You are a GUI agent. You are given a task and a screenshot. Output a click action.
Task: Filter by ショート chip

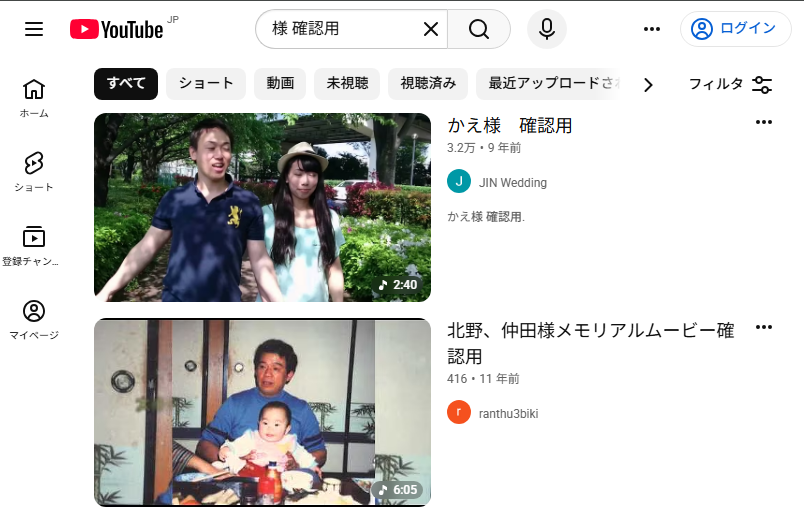point(206,84)
